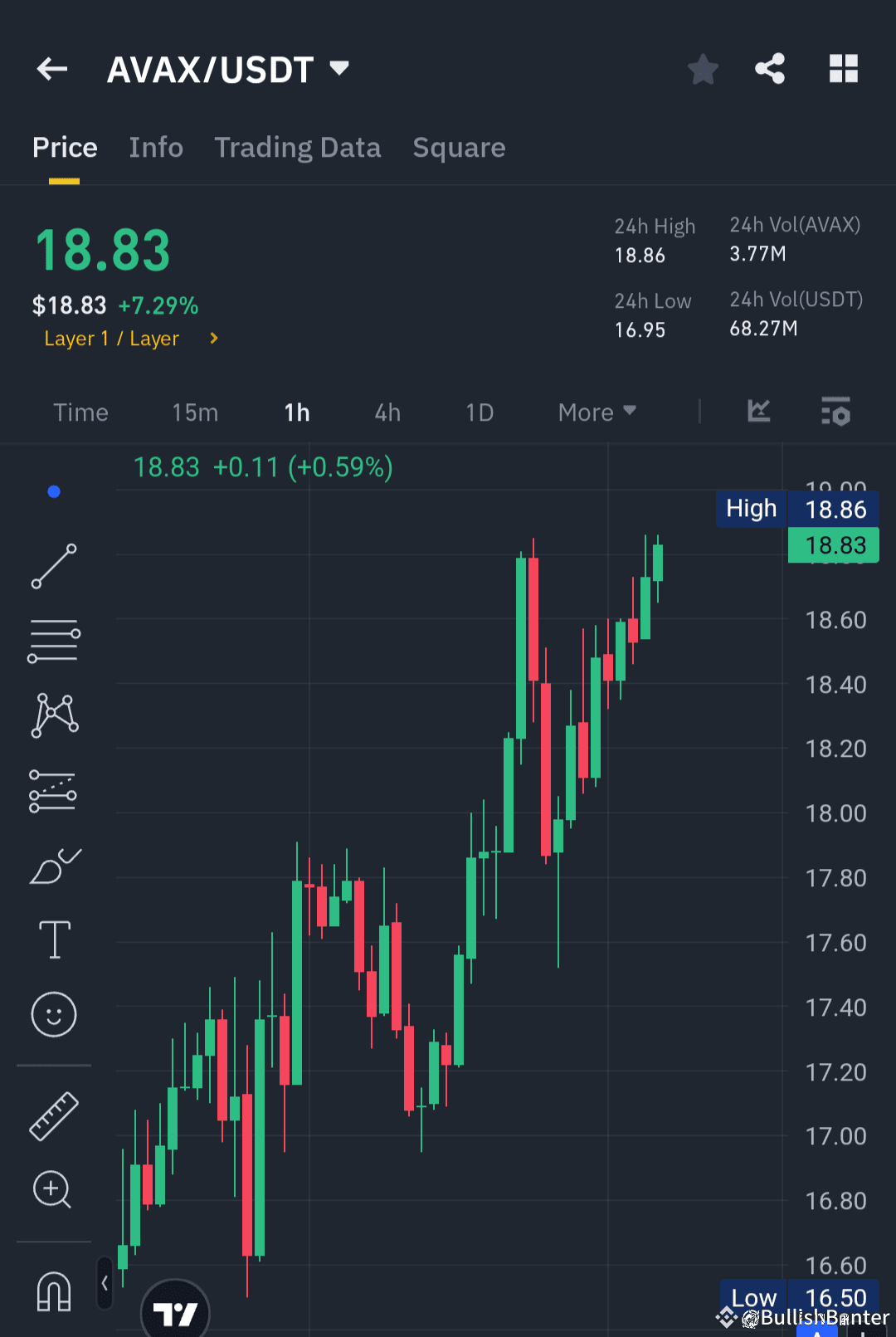Open the measure ruler tool

click(x=53, y=1115)
